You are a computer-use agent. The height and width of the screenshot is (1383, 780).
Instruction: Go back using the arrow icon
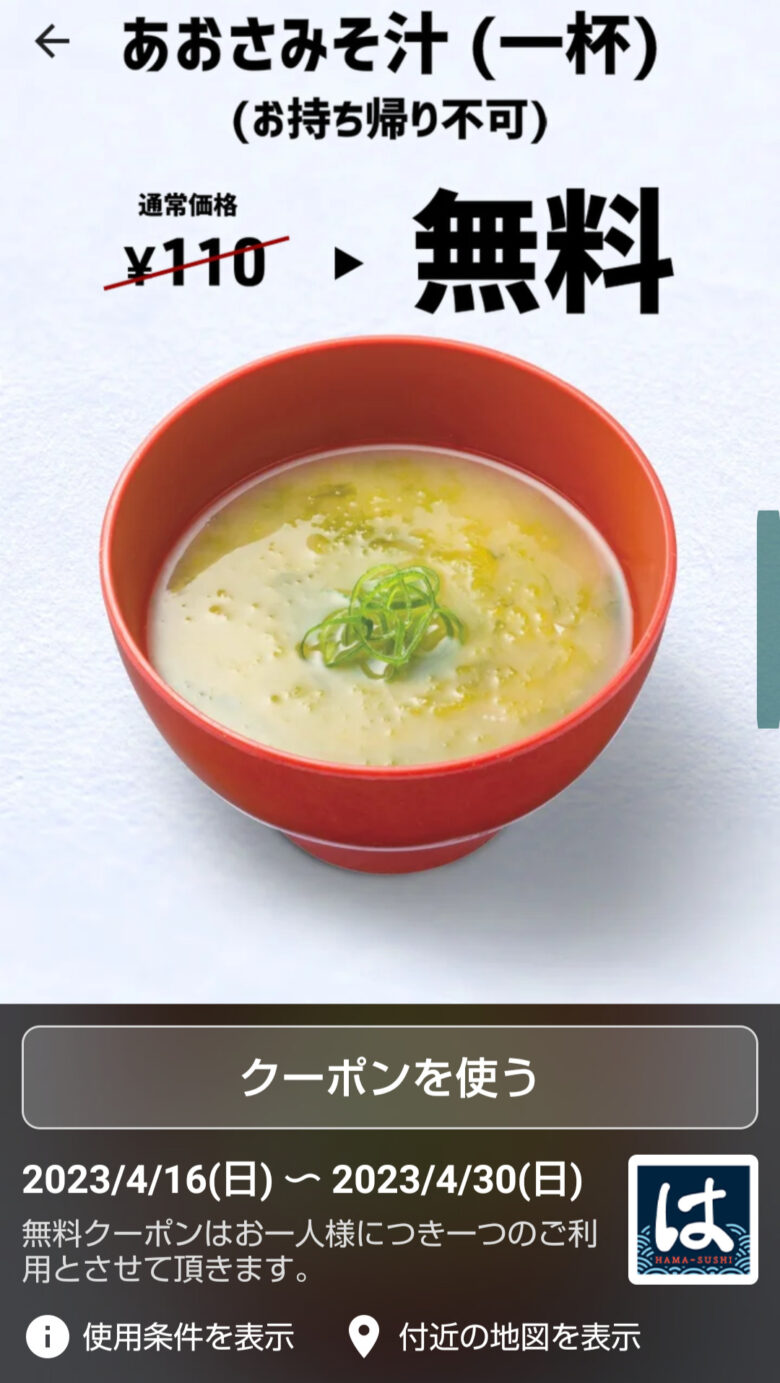pos(52,41)
